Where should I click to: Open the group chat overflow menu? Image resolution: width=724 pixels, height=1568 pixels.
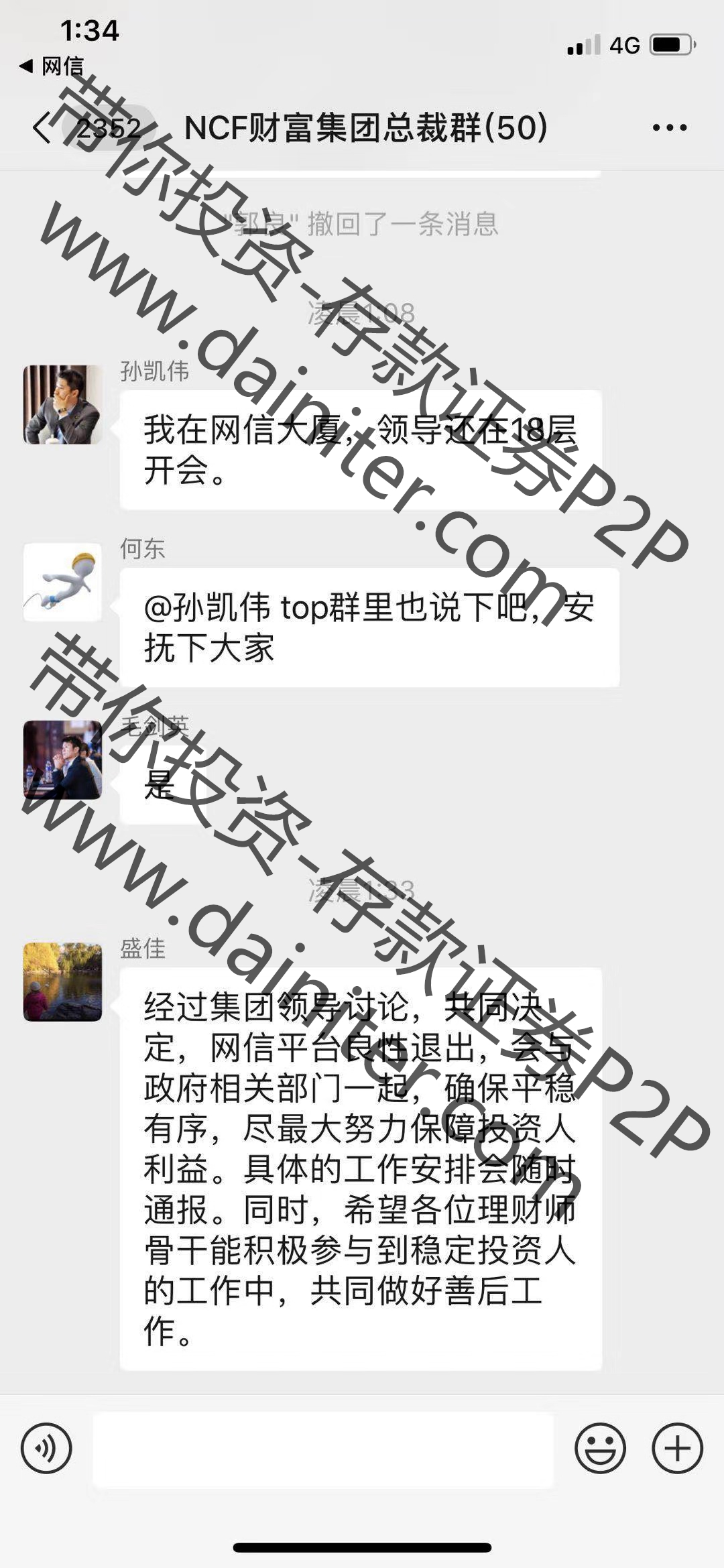click(669, 127)
